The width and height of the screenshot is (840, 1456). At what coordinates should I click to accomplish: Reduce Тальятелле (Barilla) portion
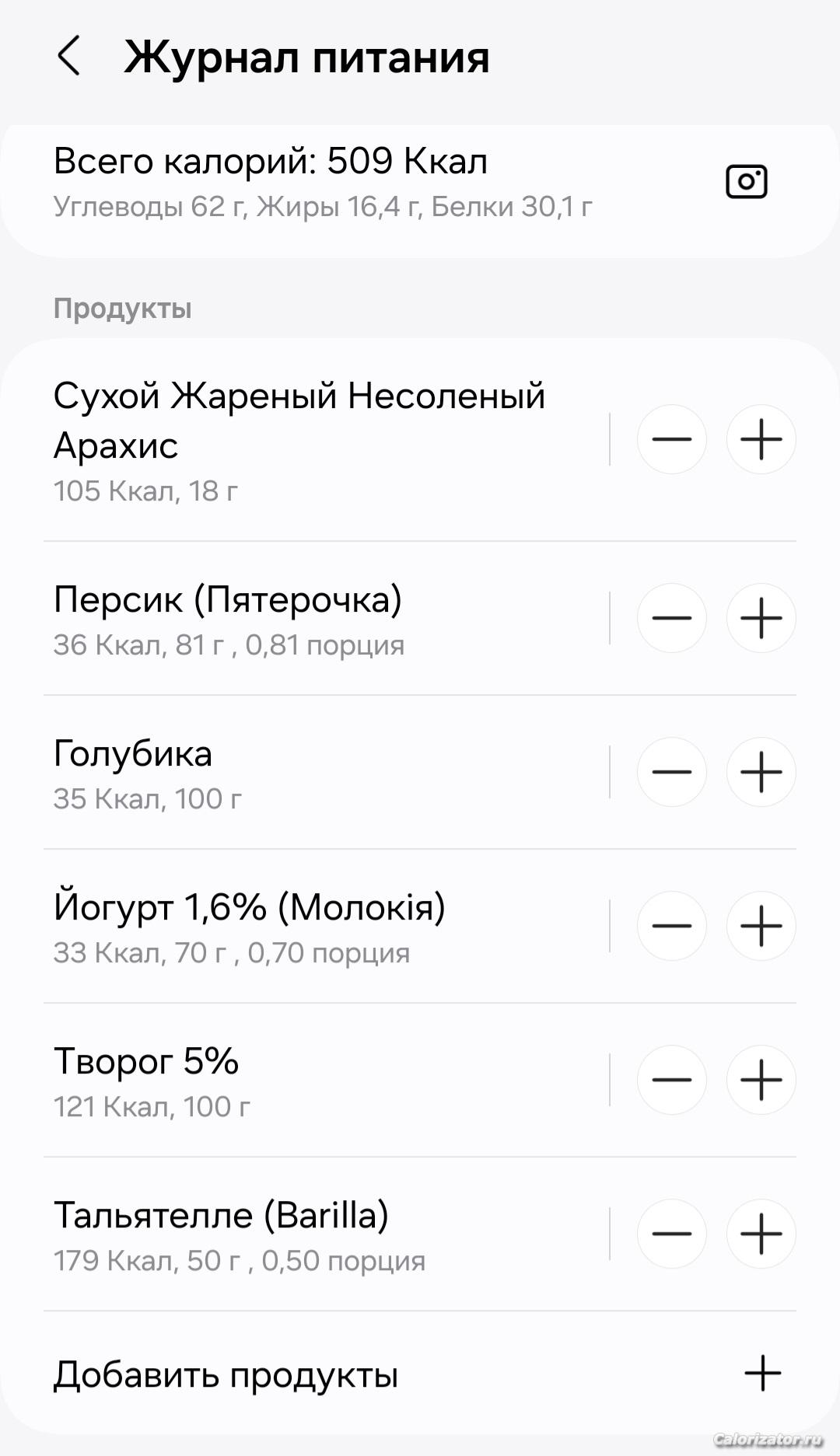[671, 1234]
